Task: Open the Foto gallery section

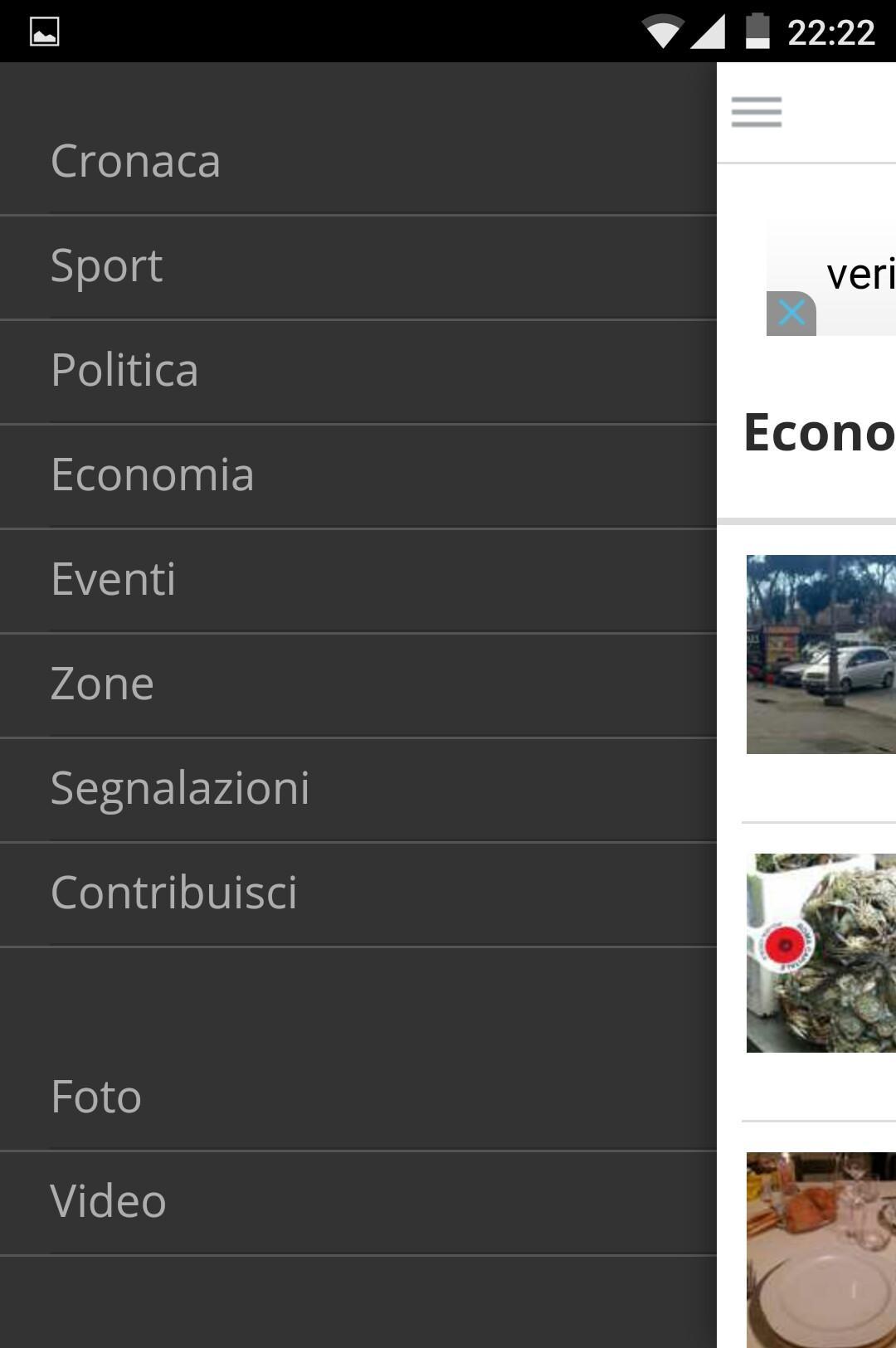Action: pyautogui.click(x=96, y=1097)
